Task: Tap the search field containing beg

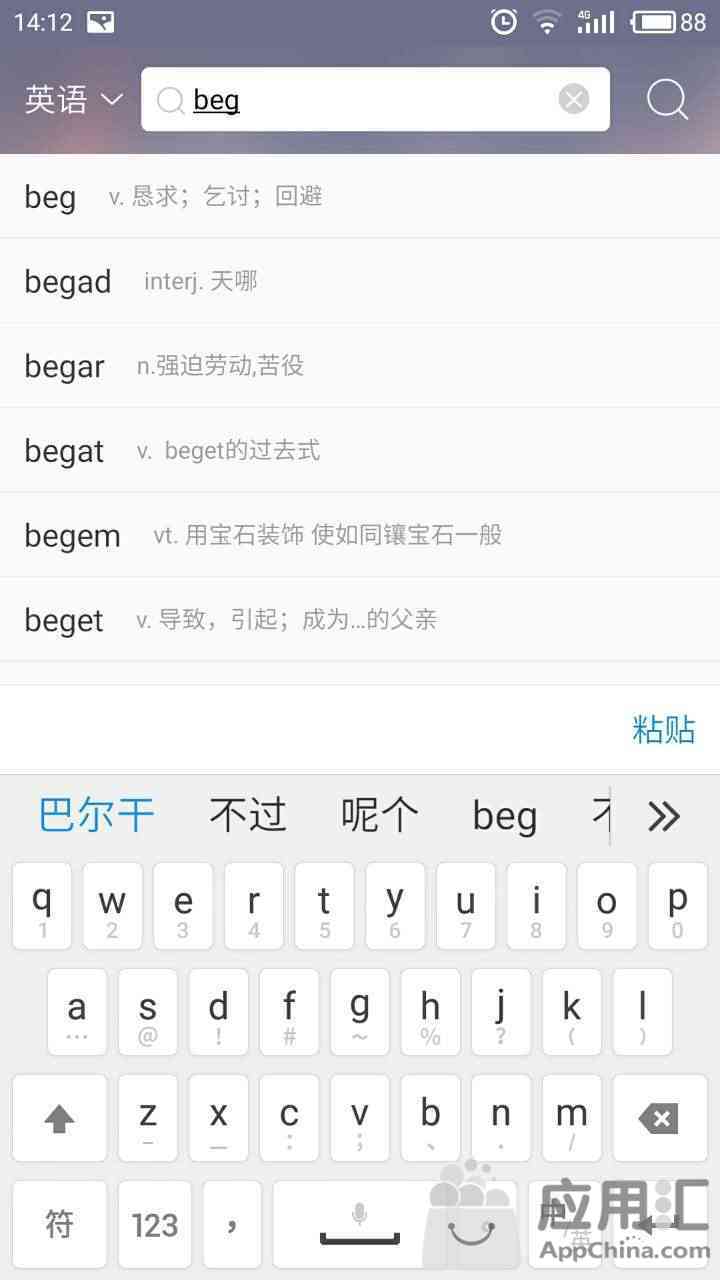Action: point(360,100)
